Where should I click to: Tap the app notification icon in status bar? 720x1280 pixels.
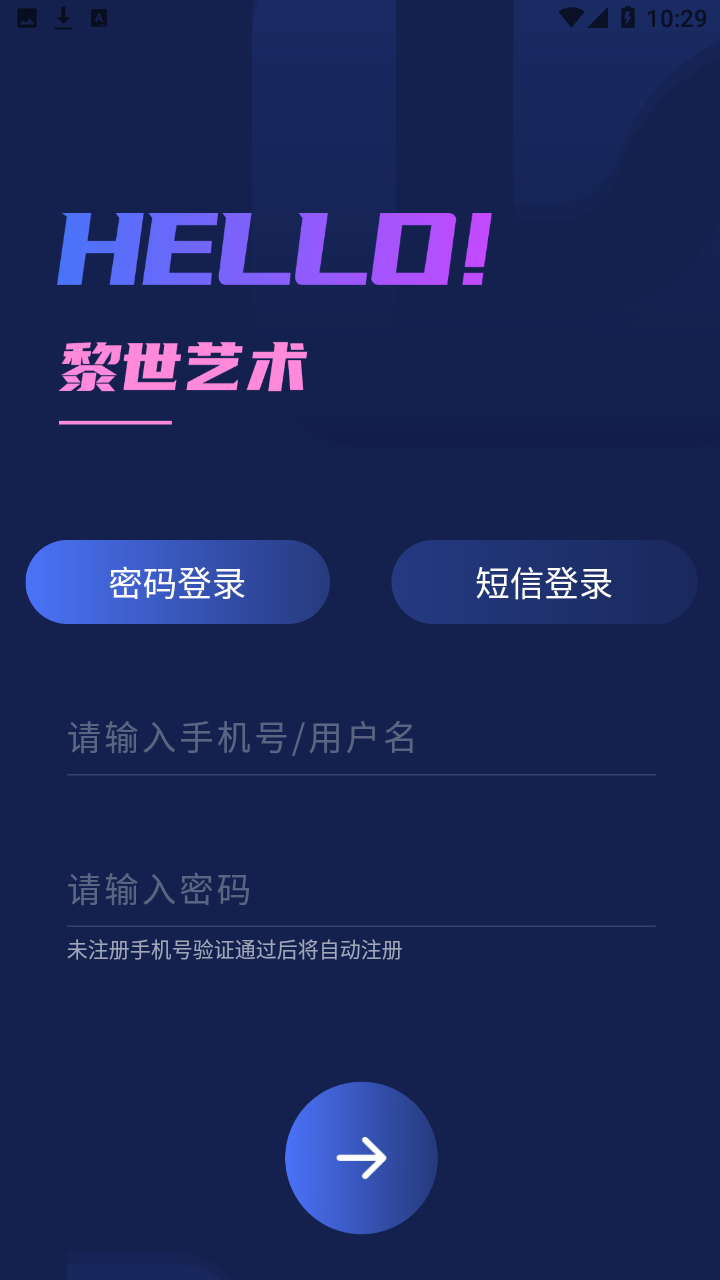(98, 16)
